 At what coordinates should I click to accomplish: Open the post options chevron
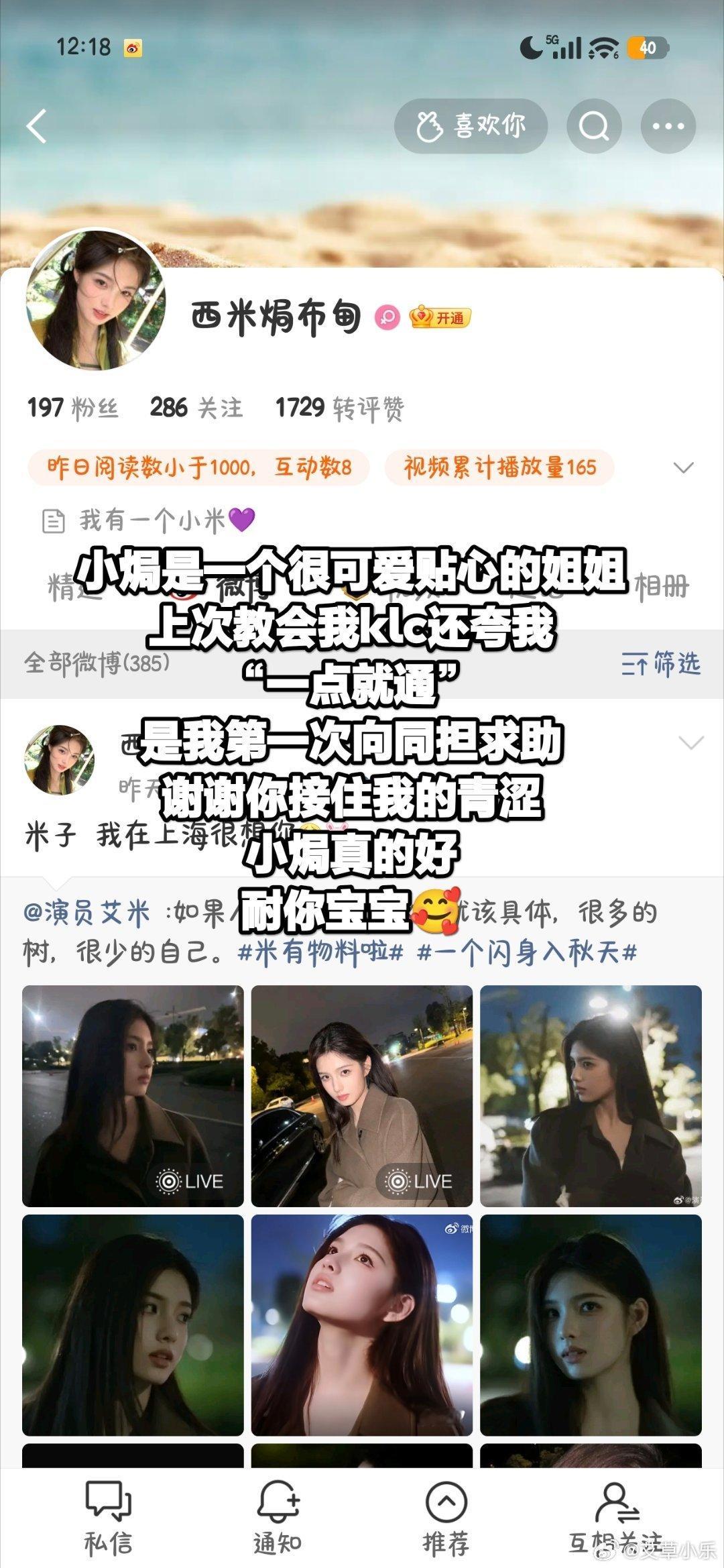click(x=691, y=743)
